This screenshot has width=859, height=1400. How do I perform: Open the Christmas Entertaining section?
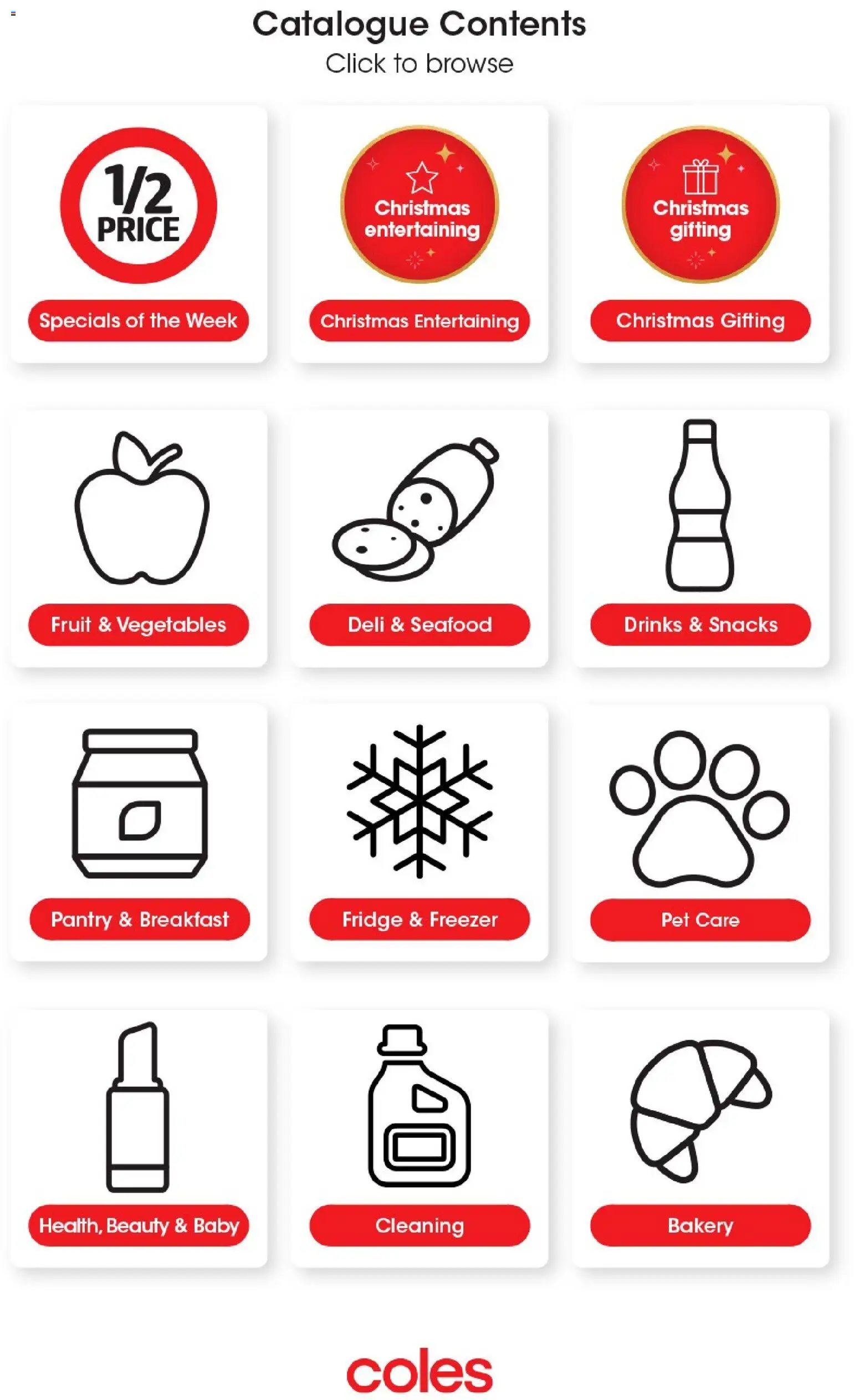click(x=420, y=320)
